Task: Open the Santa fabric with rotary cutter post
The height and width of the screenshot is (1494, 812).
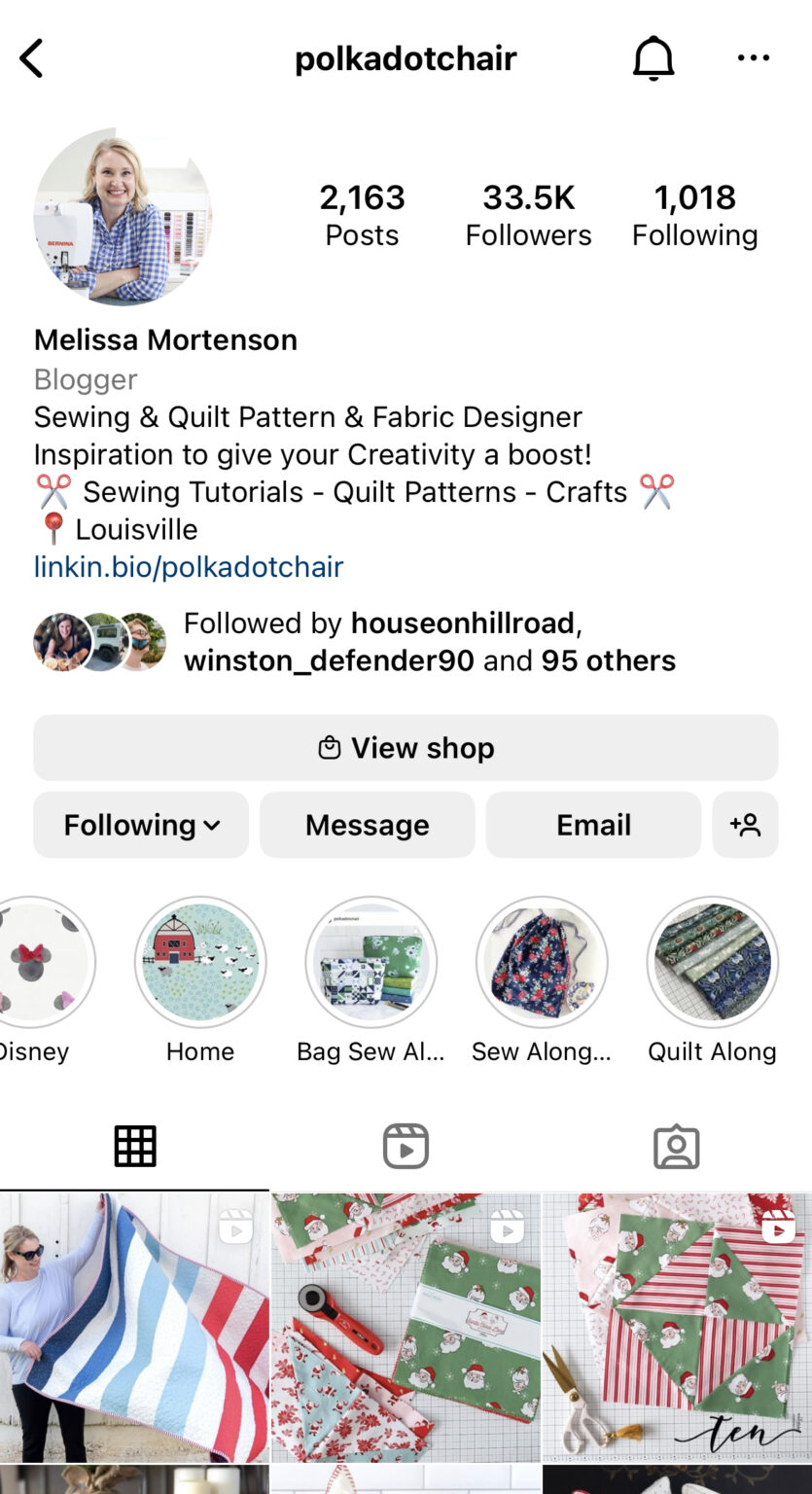Action: (406, 1328)
